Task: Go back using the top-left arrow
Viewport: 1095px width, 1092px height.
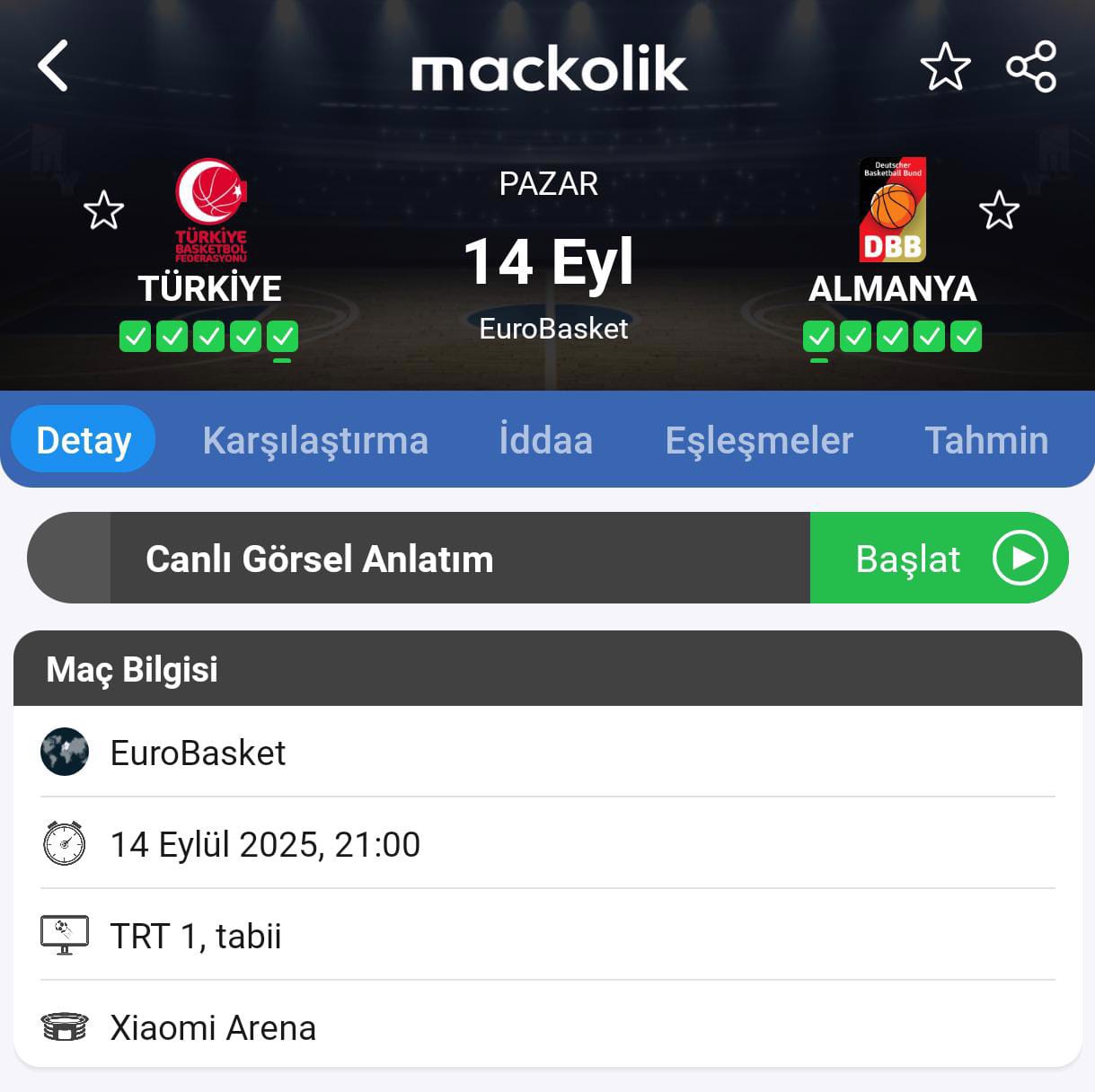Action: 53,66
